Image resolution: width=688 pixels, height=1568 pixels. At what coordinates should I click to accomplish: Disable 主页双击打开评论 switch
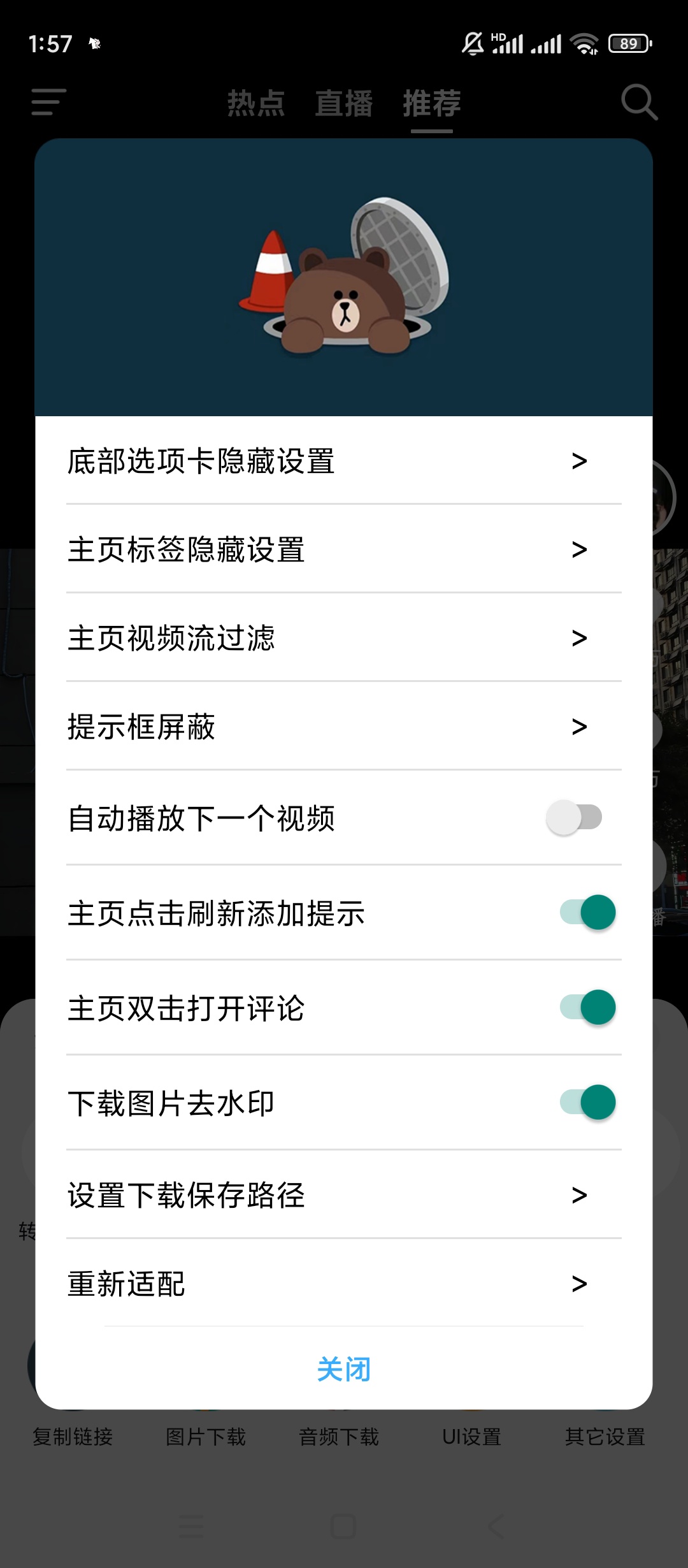click(587, 1008)
